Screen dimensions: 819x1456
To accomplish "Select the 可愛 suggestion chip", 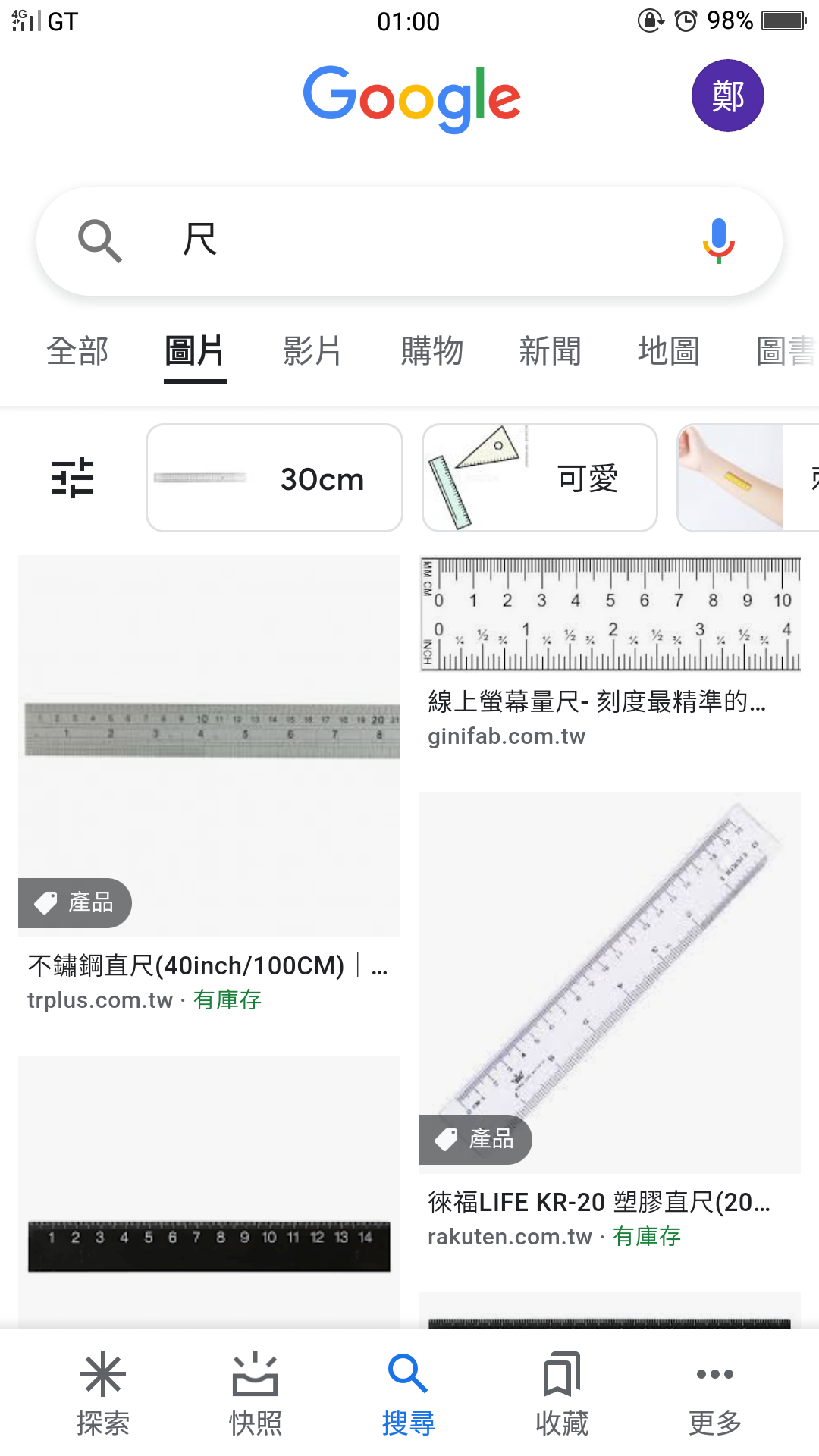I will click(539, 478).
